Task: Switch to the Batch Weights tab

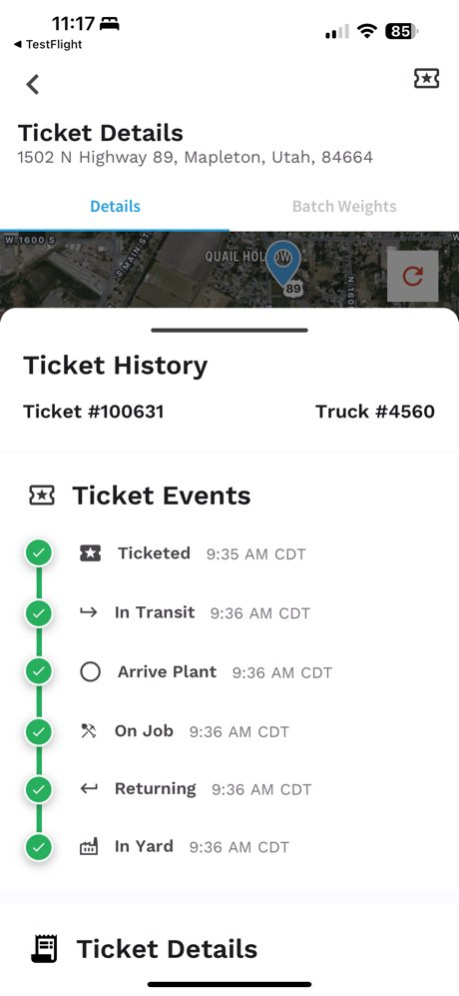Action: (x=344, y=206)
